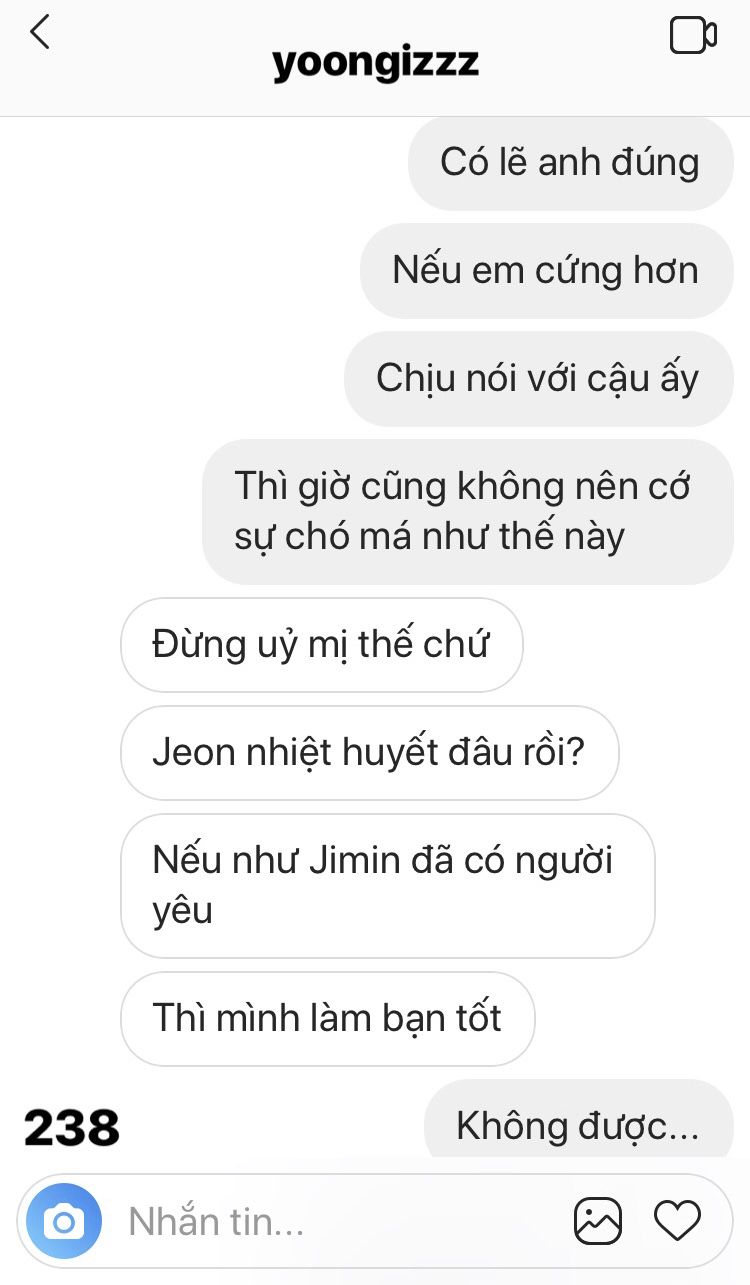Image resolution: width=750 pixels, height=1285 pixels.
Task: Open yoongizzz's profile from the header
Action: pyautogui.click(x=375, y=64)
